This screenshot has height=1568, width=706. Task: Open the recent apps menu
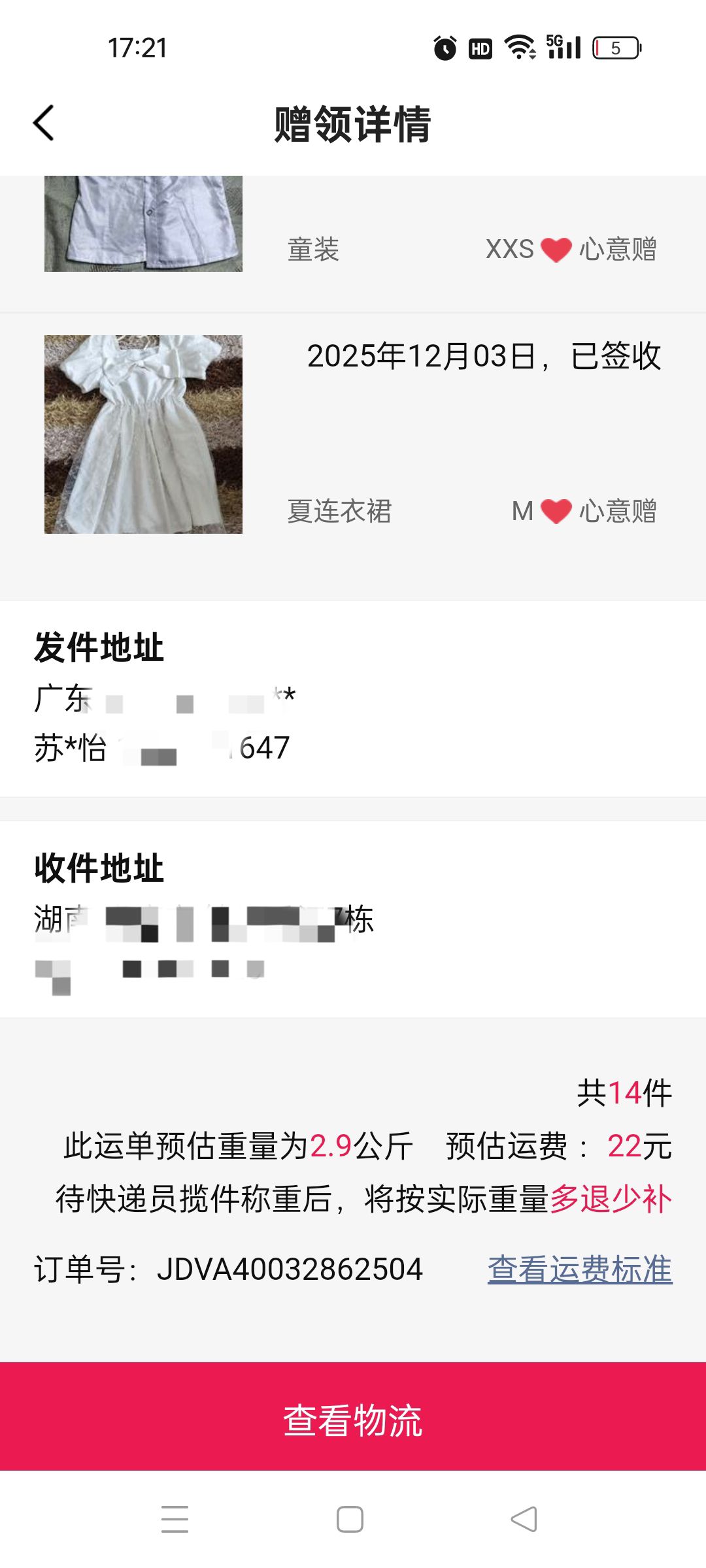coord(175,1519)
